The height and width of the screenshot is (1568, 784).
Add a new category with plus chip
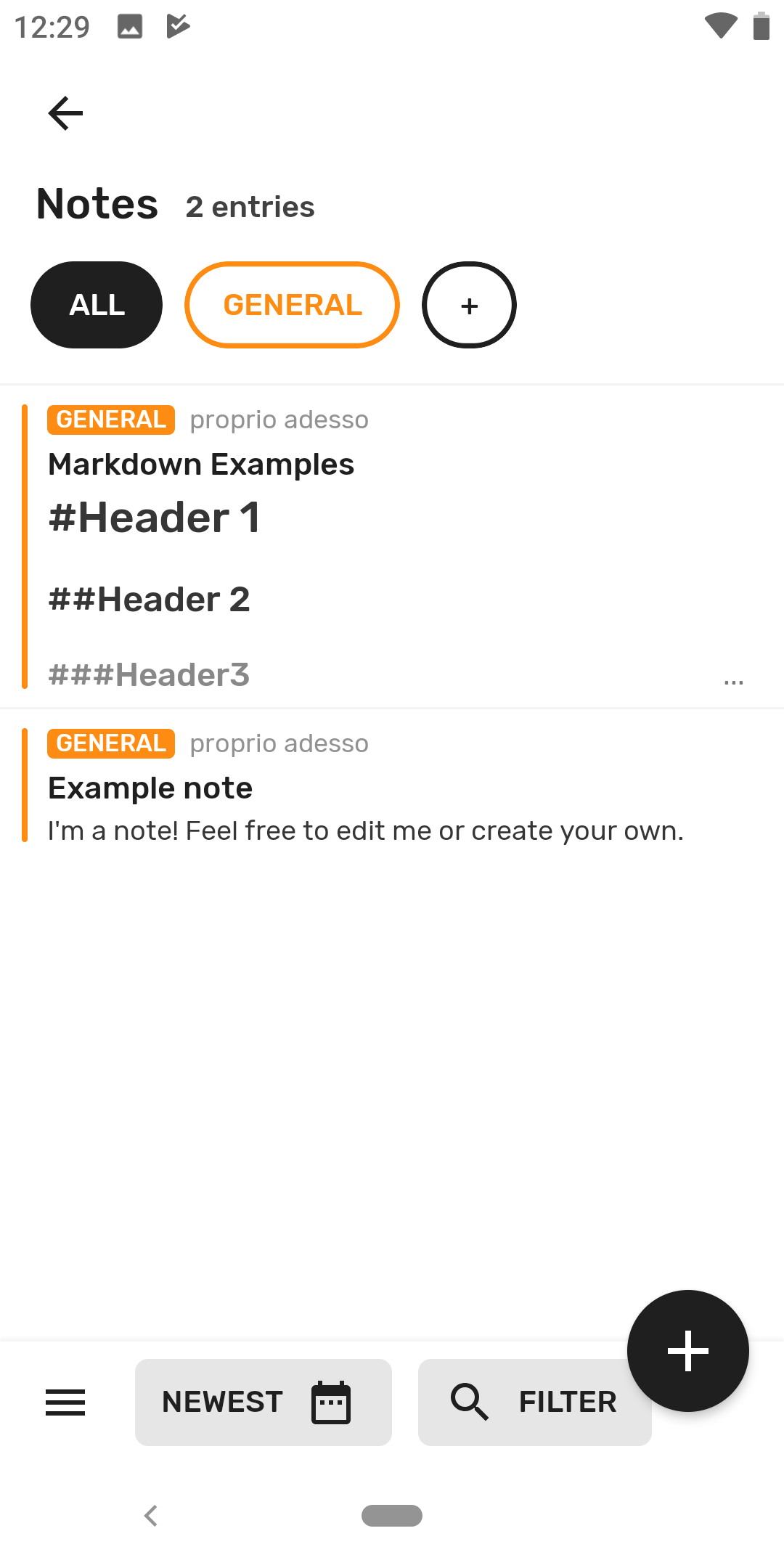point(469,305)
